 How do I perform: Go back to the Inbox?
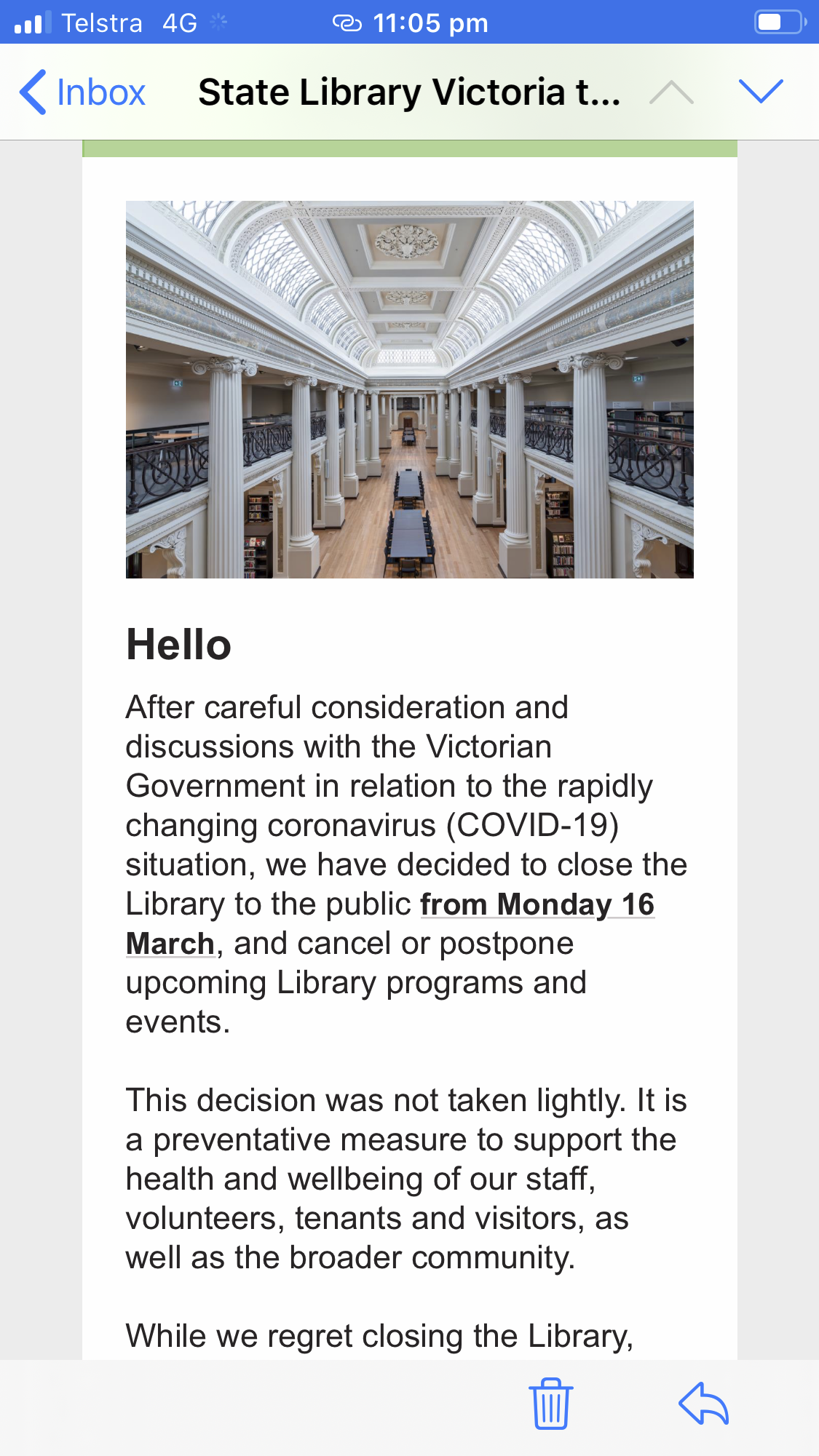point(82,92)
